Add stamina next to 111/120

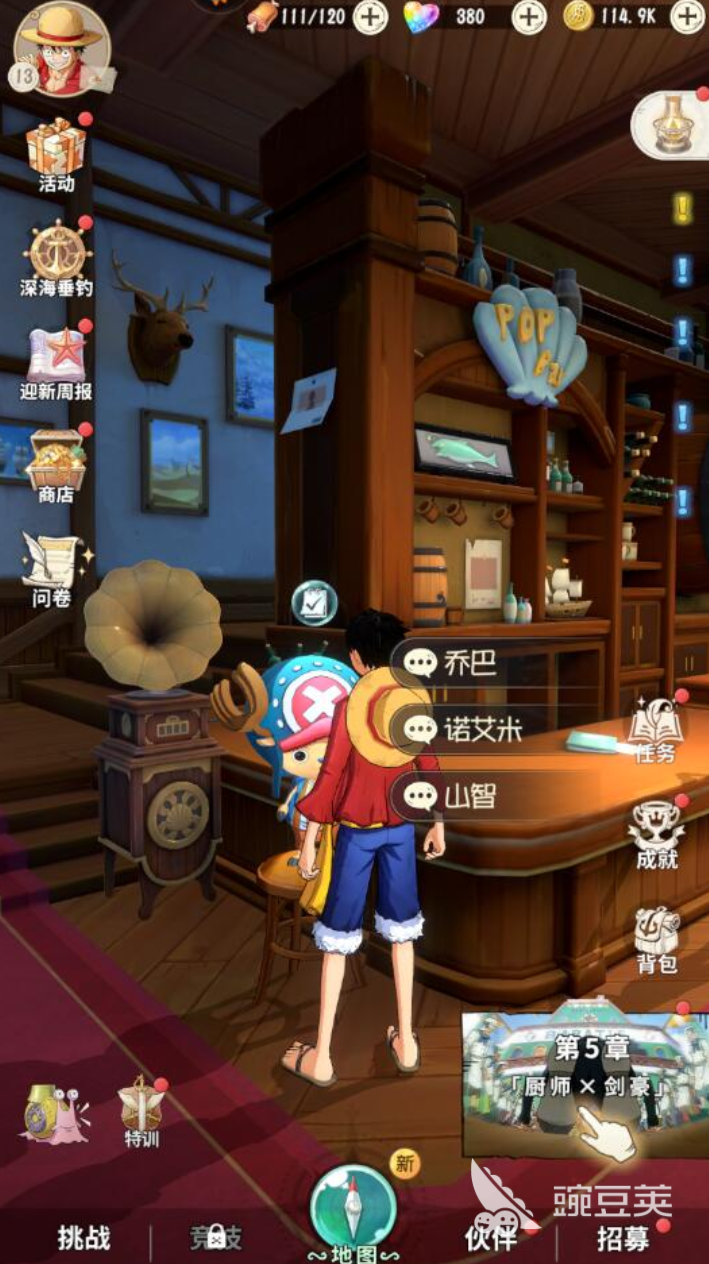370,16
